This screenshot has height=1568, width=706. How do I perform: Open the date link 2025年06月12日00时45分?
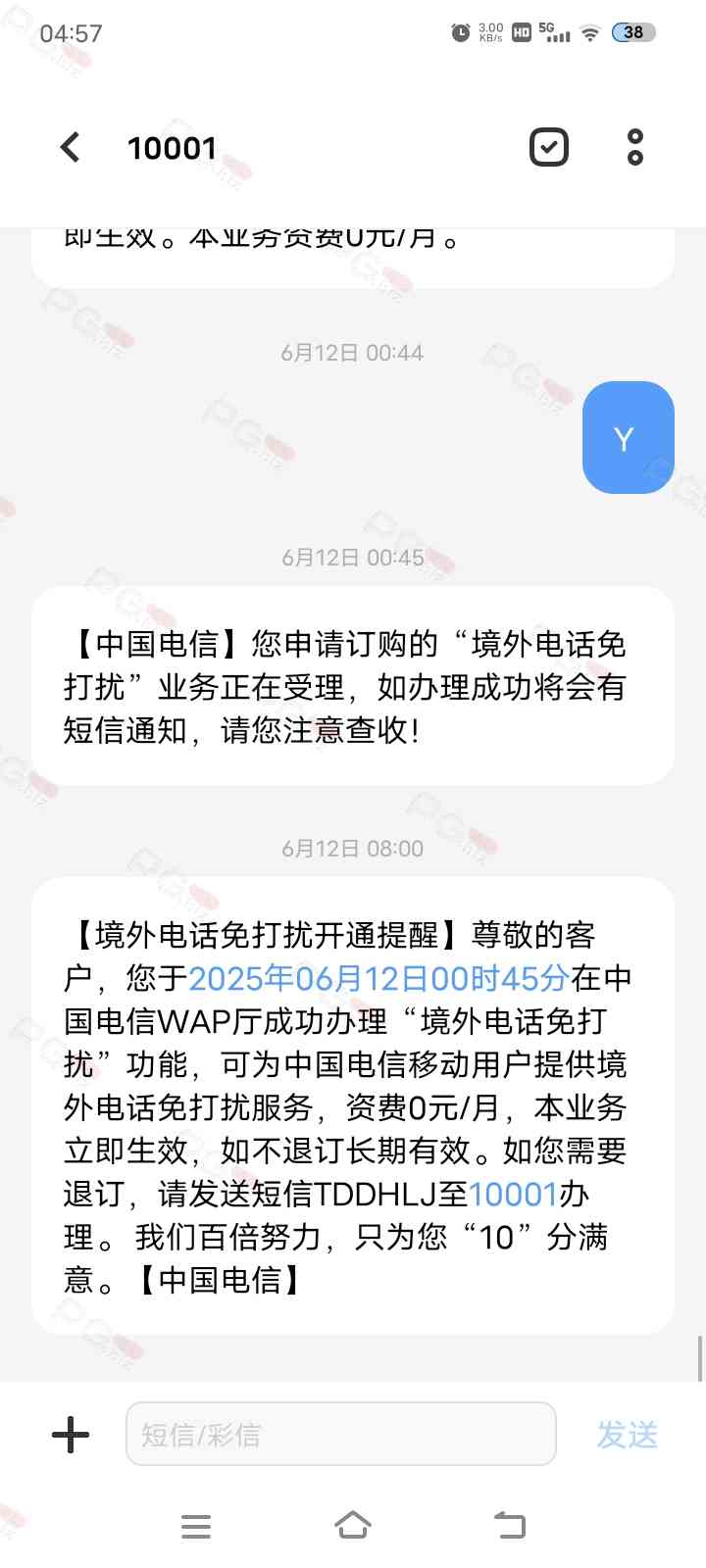click(x=378, y=978)
